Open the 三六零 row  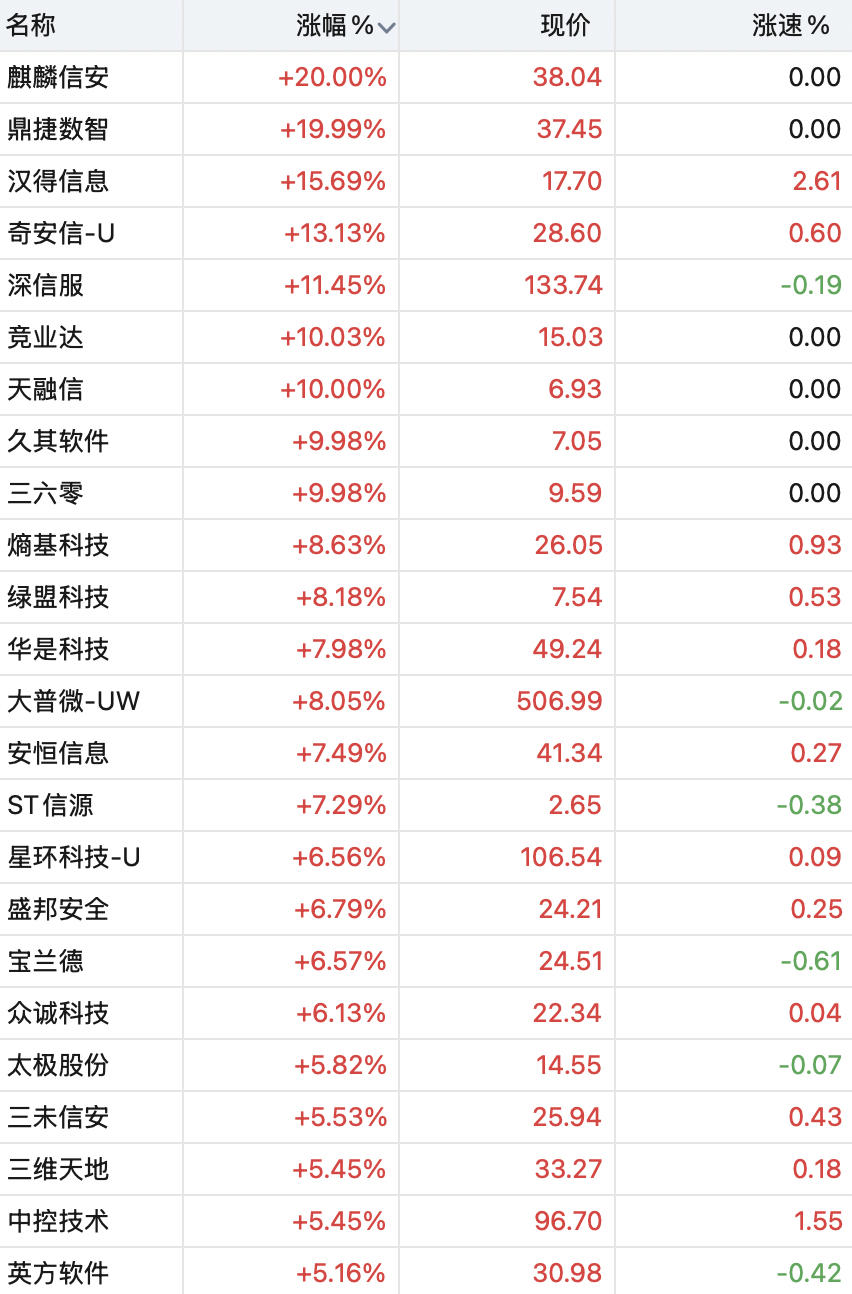click(x=426, y=493)
